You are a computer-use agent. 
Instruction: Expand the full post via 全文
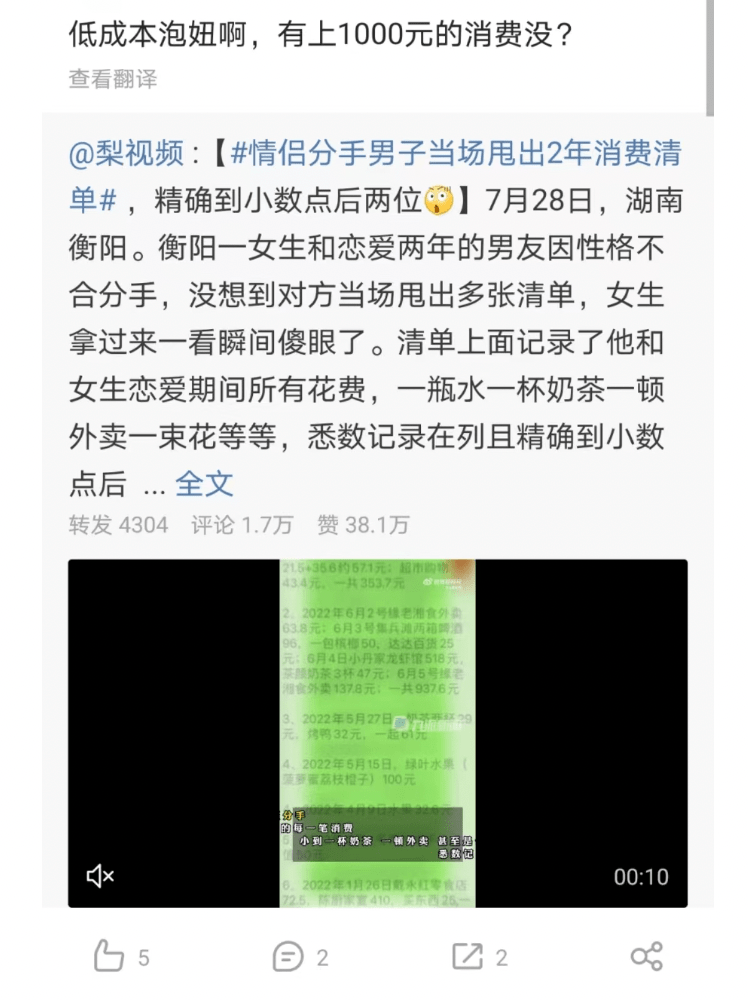(x=204, y=484)
